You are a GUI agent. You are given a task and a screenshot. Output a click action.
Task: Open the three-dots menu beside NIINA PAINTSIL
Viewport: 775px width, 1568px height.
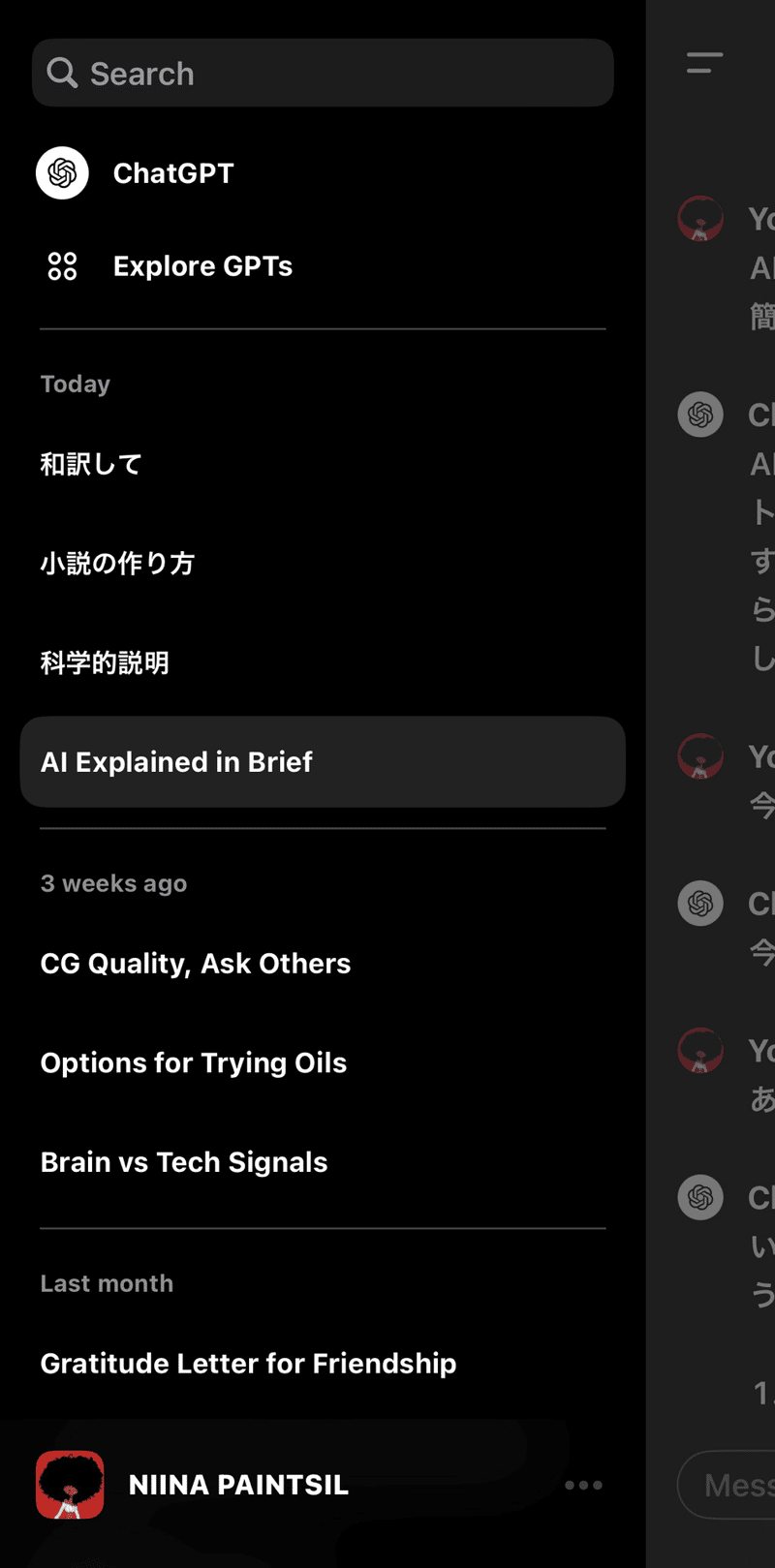point(583,1485)
